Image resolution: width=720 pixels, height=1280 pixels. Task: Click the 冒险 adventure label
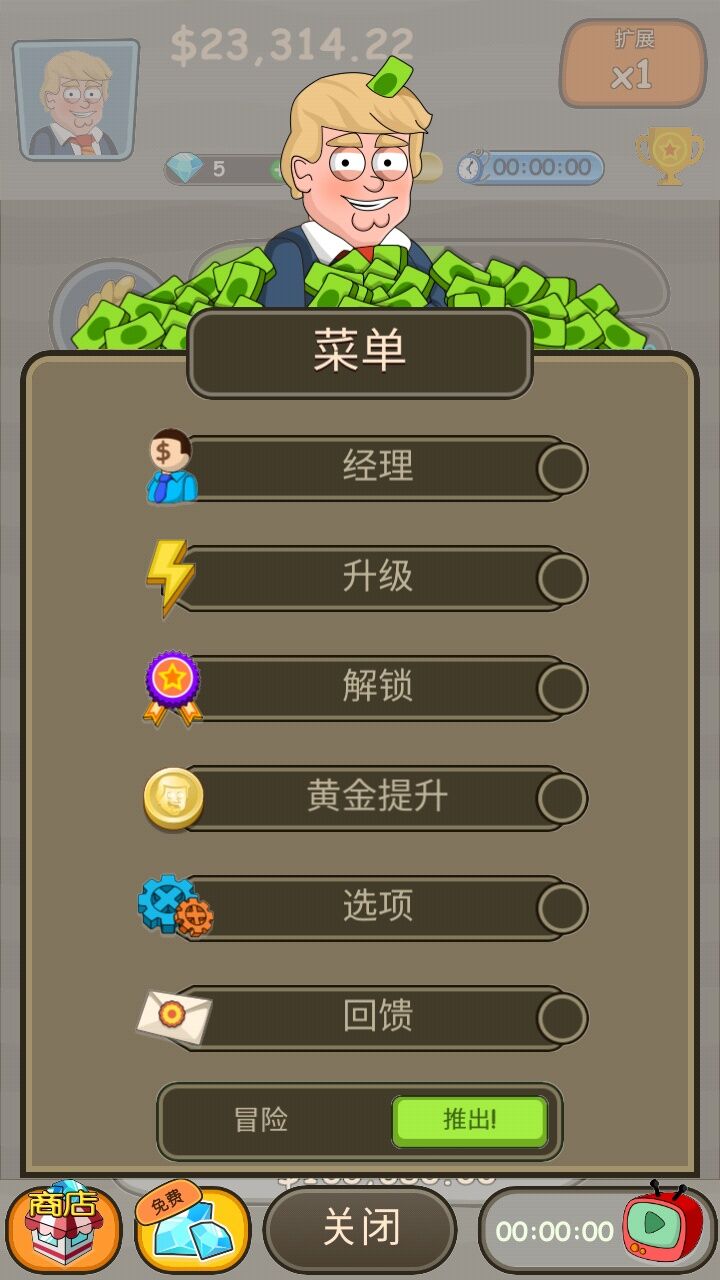coord(262,1122)
